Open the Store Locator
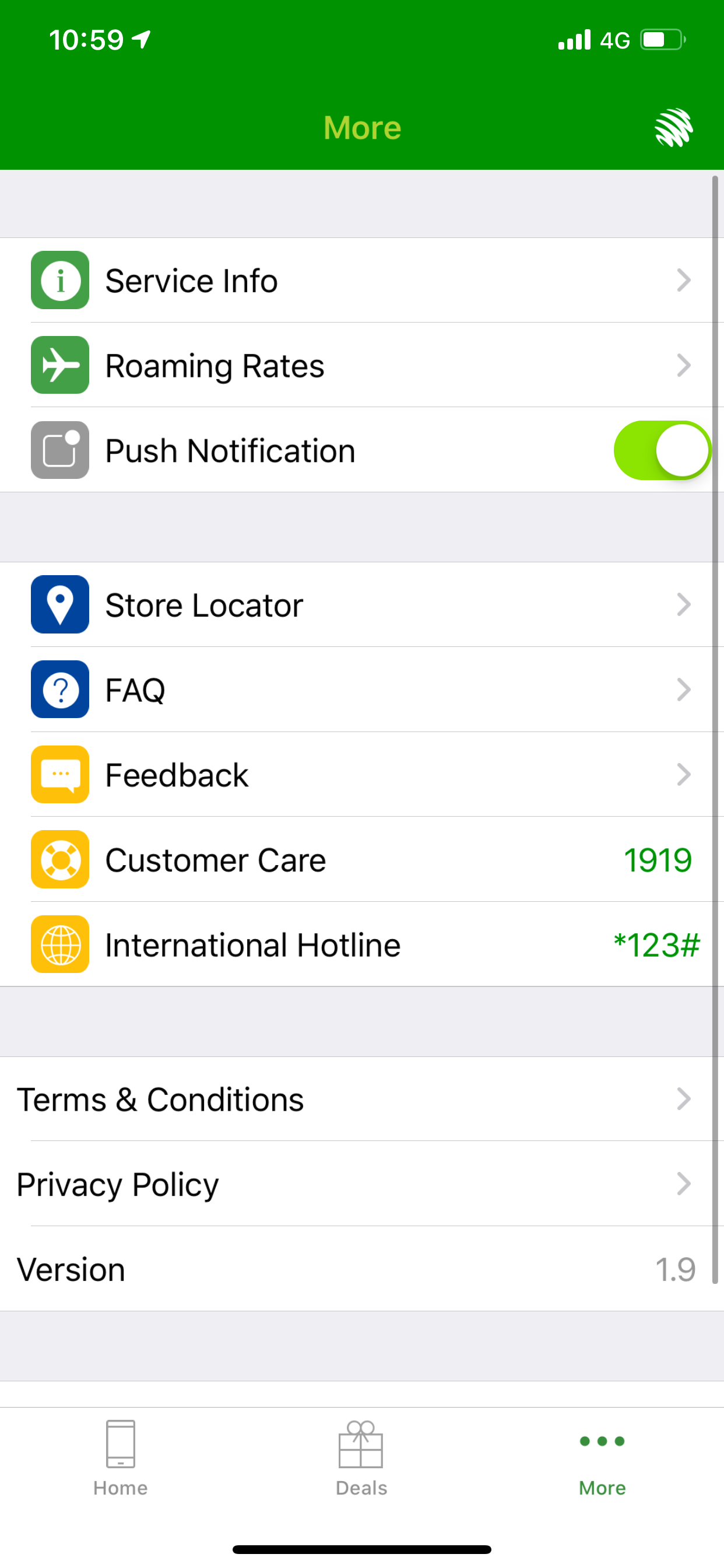This screenshot has width=724, height=1568. (362, 604)
